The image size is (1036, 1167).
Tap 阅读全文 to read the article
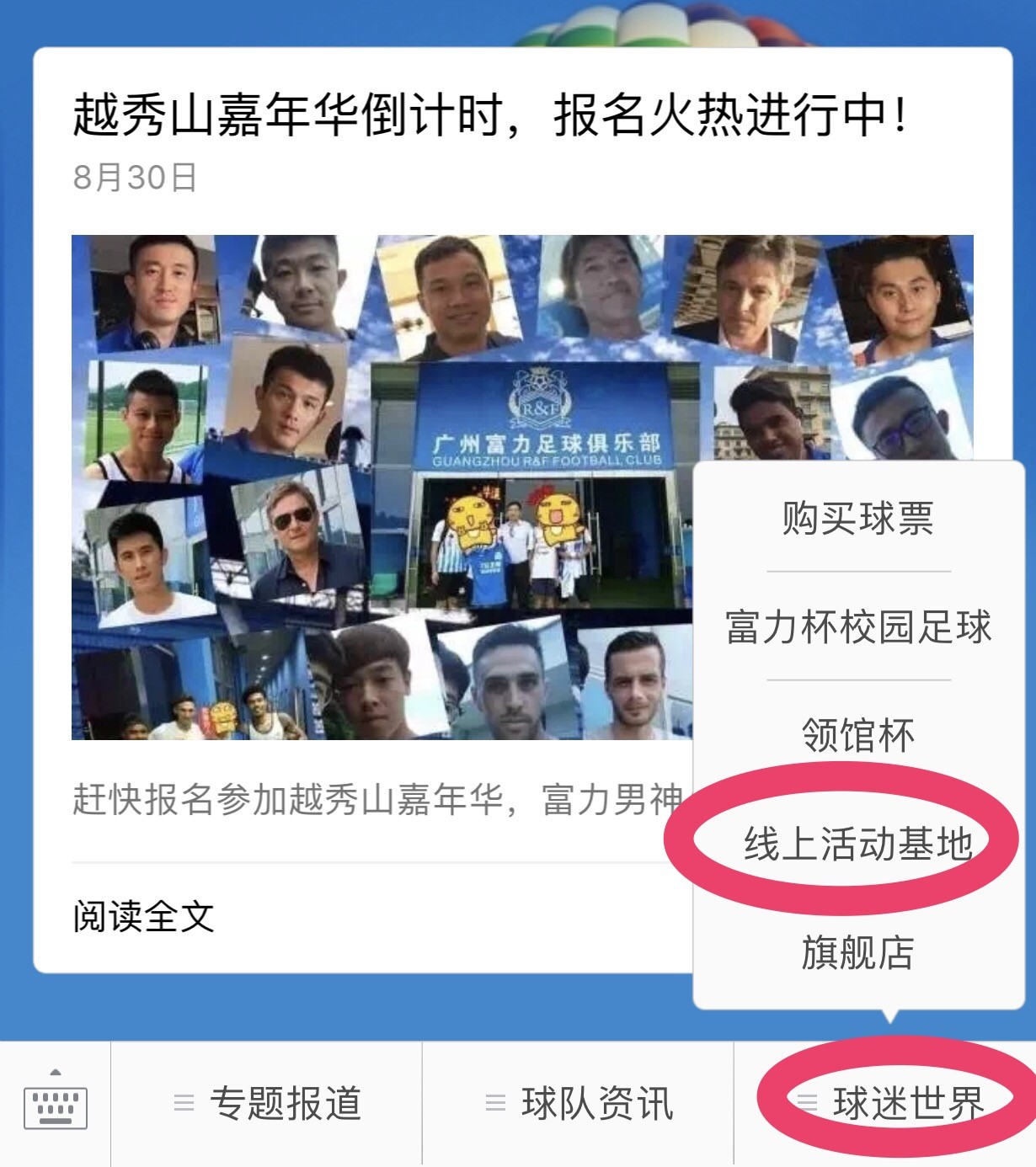pyautogui.click(x=144, y=917)
